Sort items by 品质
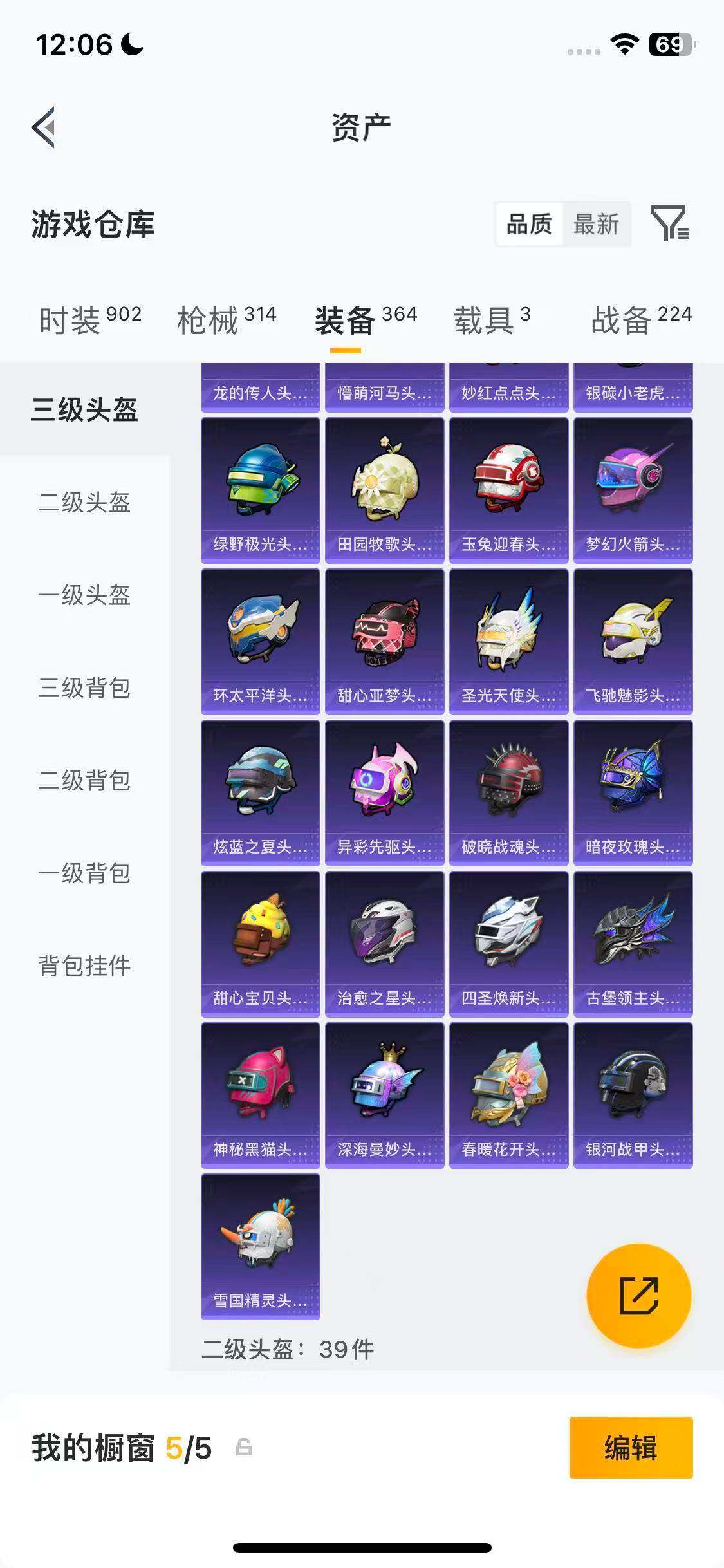This screenshot has width=724, height=1568. 529,225
